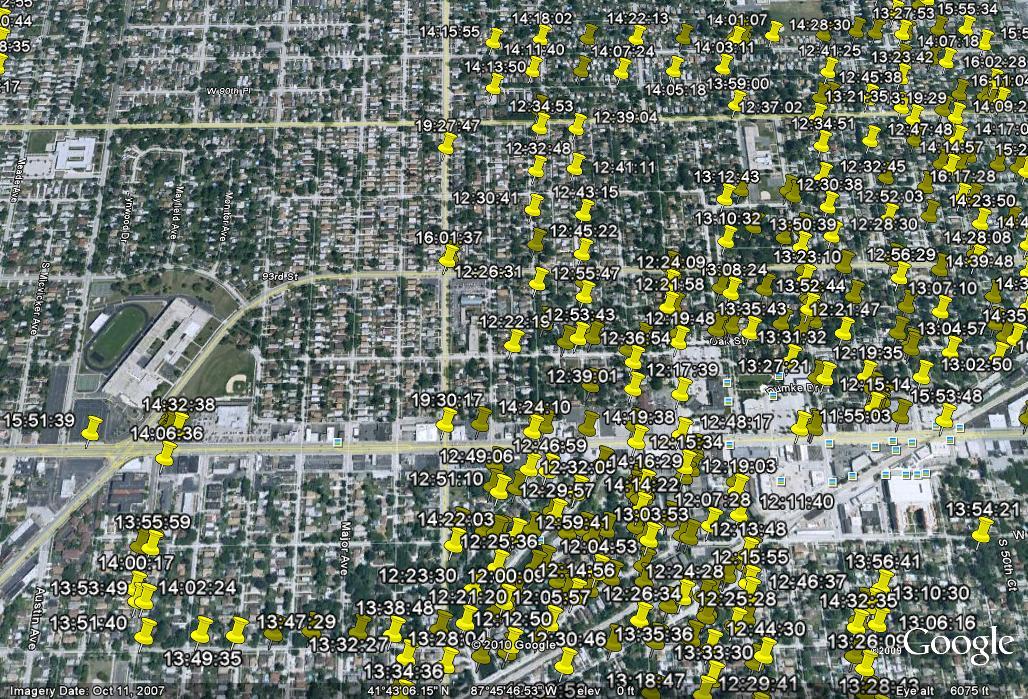Tap the pin labeled 14:15:55
The image size is (1028, 699).
click(x=493, y=40)
